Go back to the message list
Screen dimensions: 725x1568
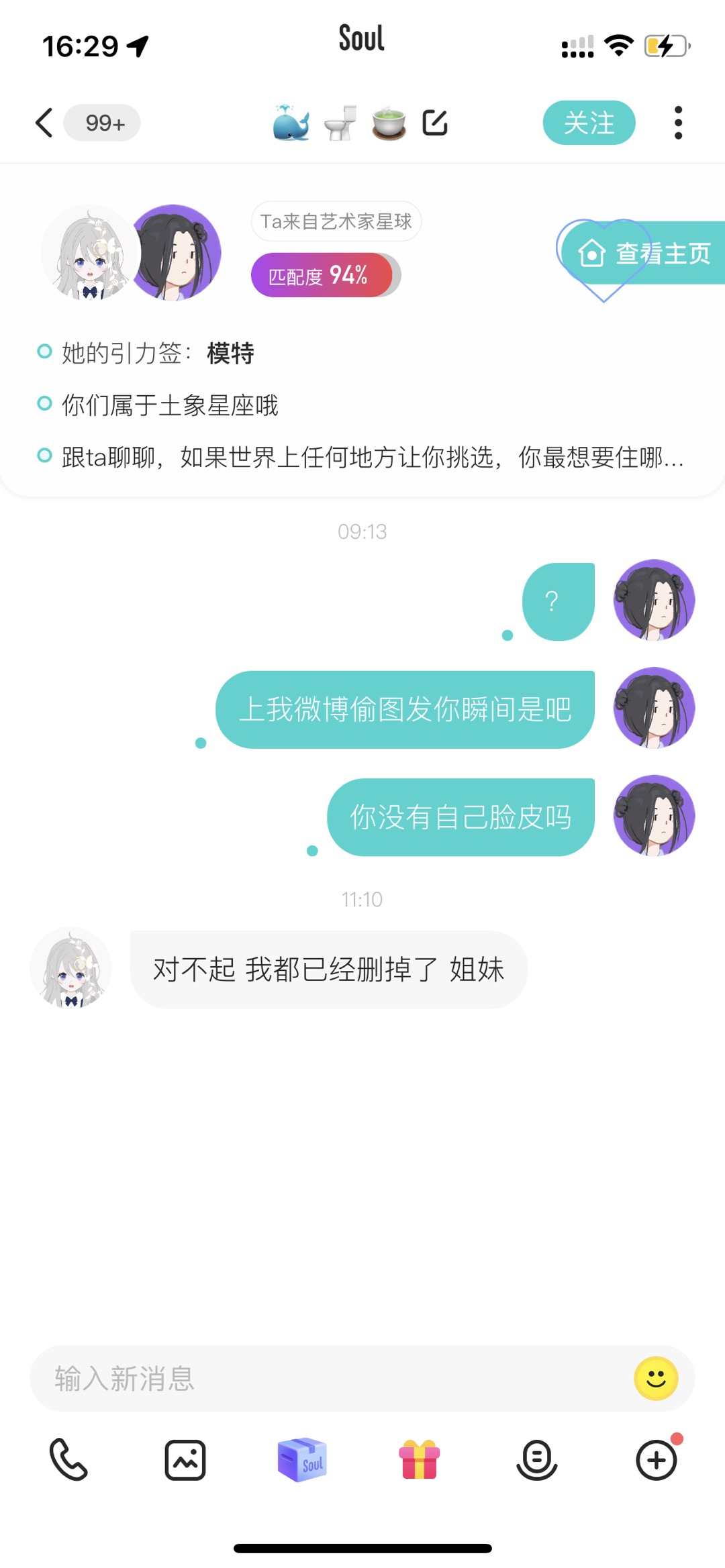tap(44, 123)
